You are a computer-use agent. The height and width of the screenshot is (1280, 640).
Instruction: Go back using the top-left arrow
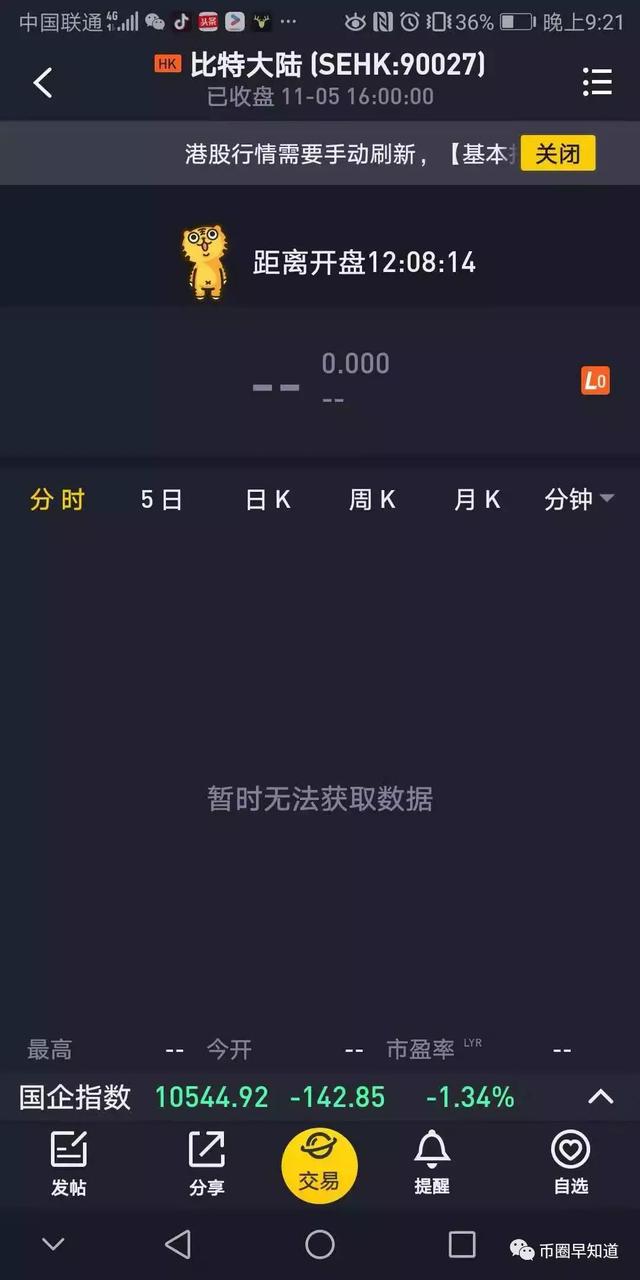43,83
